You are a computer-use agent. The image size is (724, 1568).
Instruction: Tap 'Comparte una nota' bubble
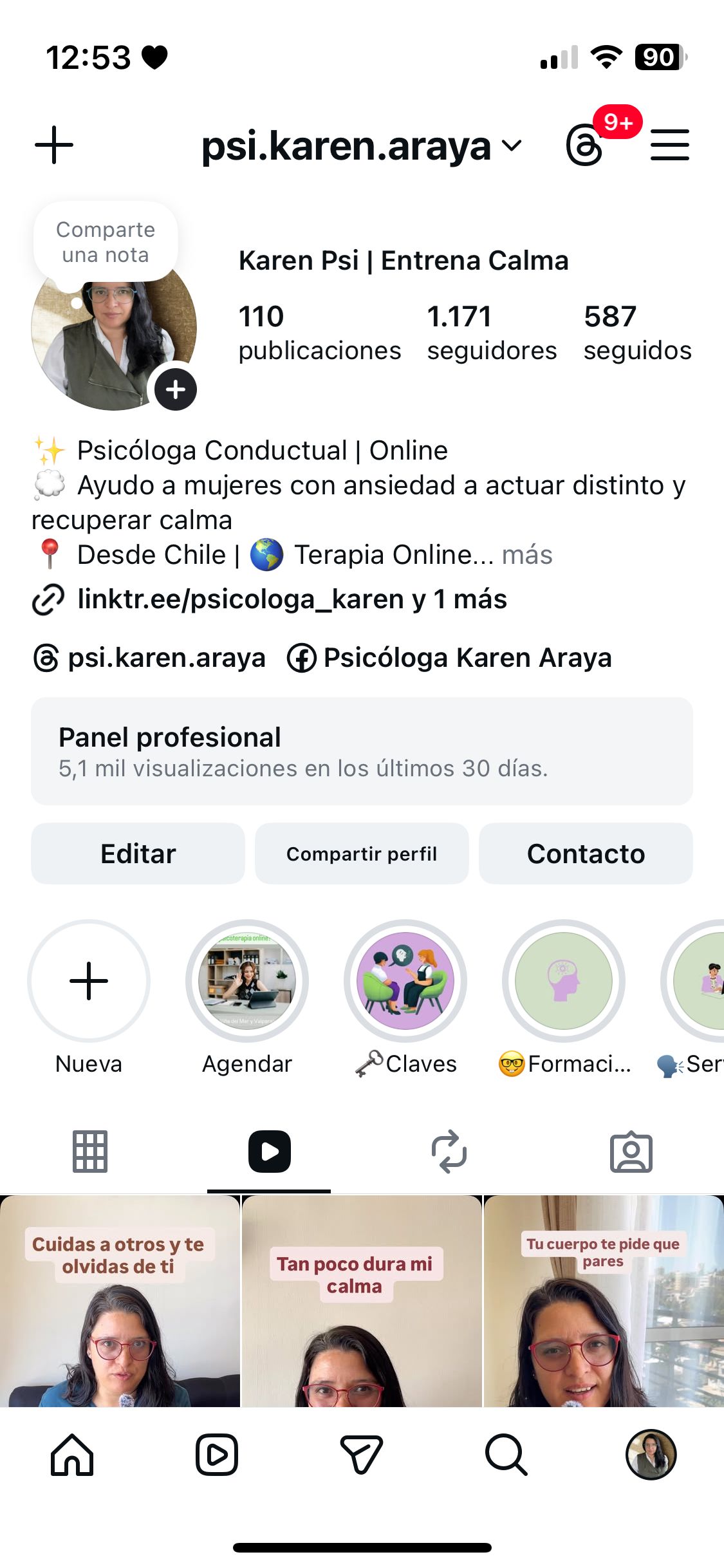(106, 242)
